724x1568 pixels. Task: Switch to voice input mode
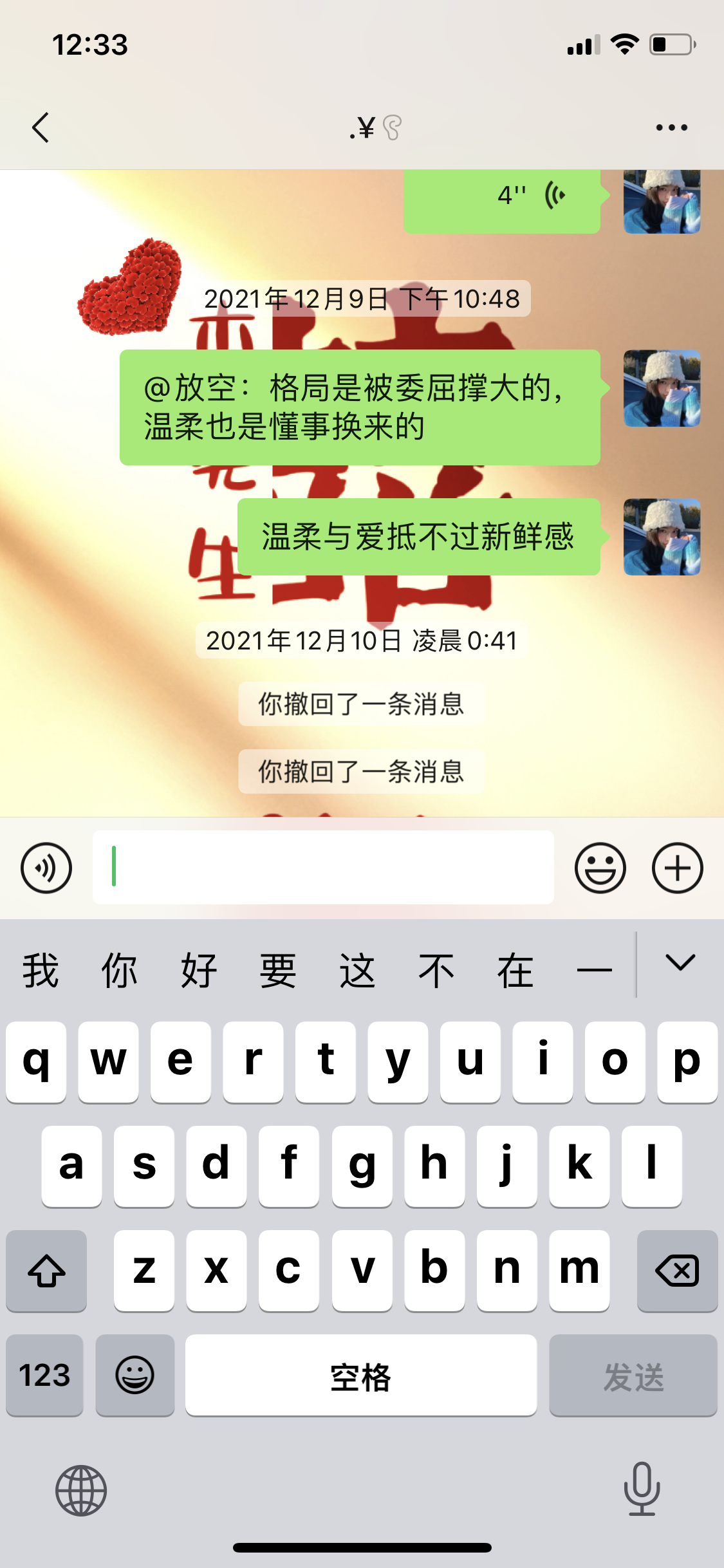(46, 868)
